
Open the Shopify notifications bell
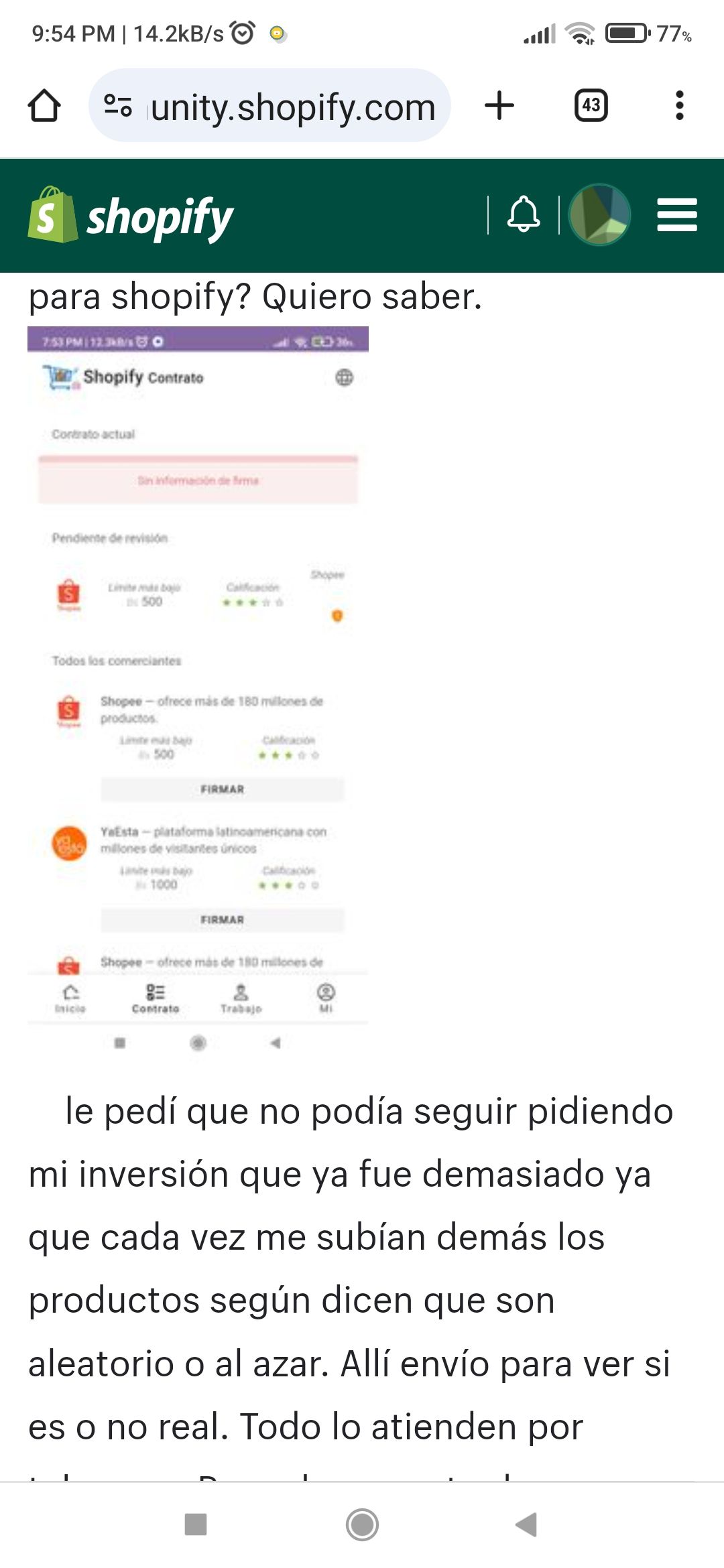[x=524, y=215]
